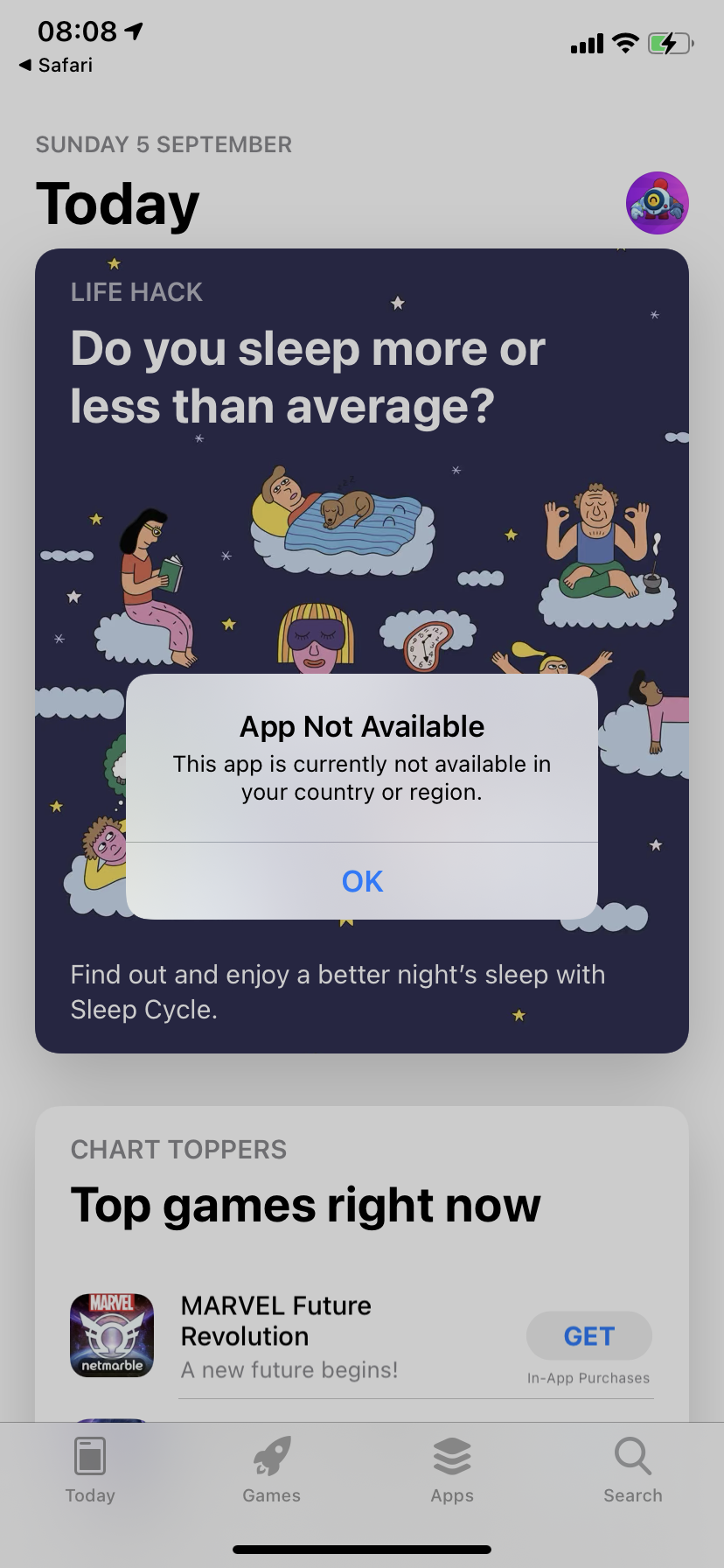Switch to the Games tab
Image resolution: width=724 pixels, height=1568 pixels.
(271, 1470)
